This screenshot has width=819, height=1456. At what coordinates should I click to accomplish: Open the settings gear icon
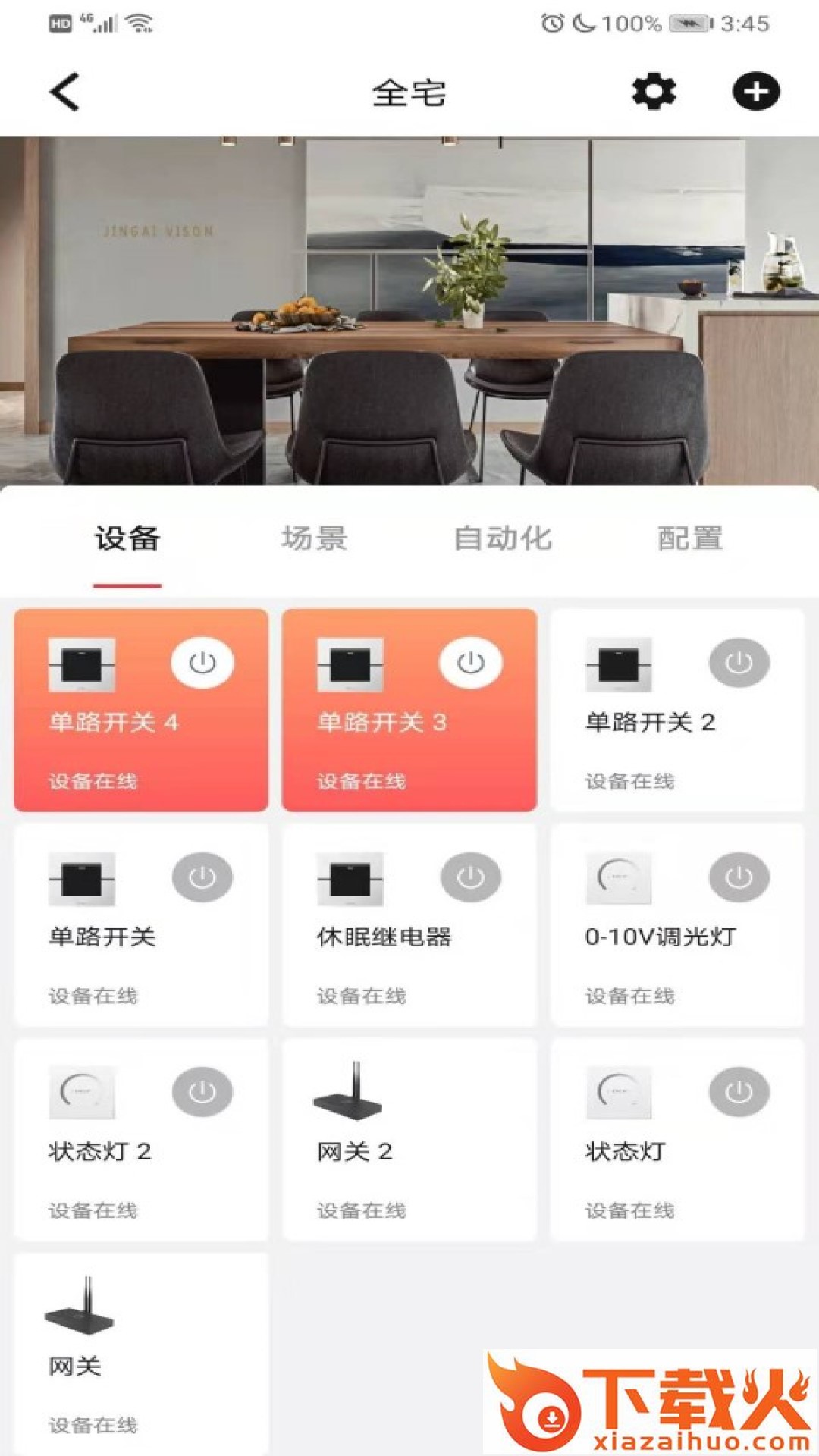coord(654,93)
